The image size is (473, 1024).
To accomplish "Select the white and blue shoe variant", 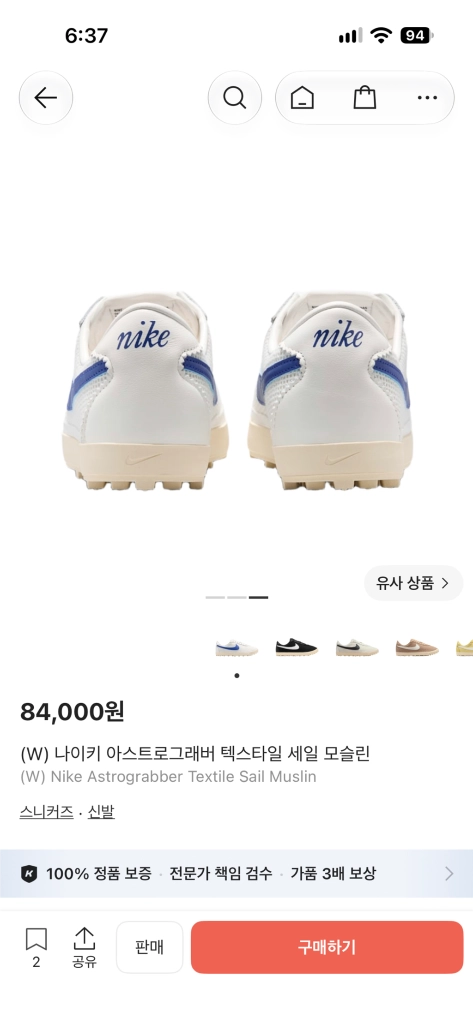I will (236, 648).
